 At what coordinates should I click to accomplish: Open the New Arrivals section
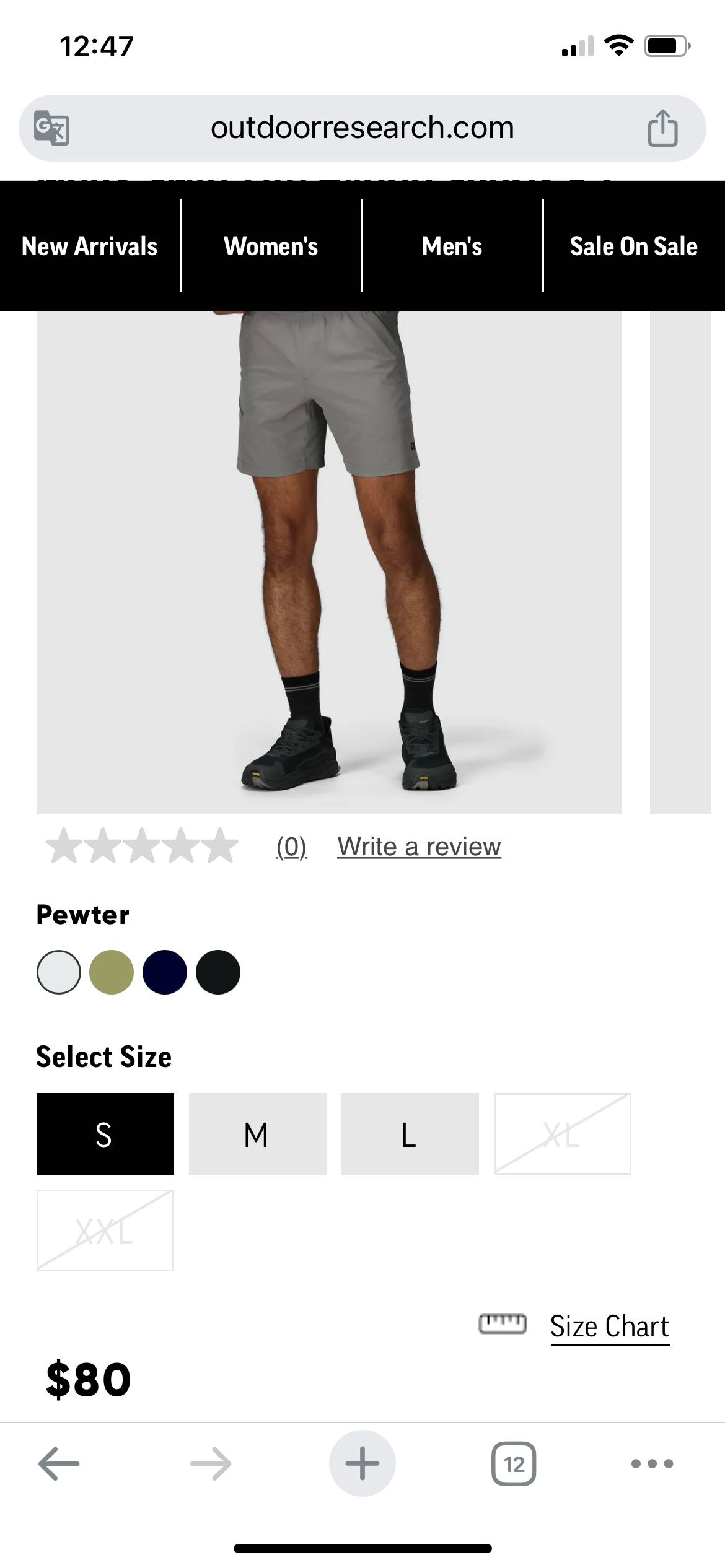point(90,246)
